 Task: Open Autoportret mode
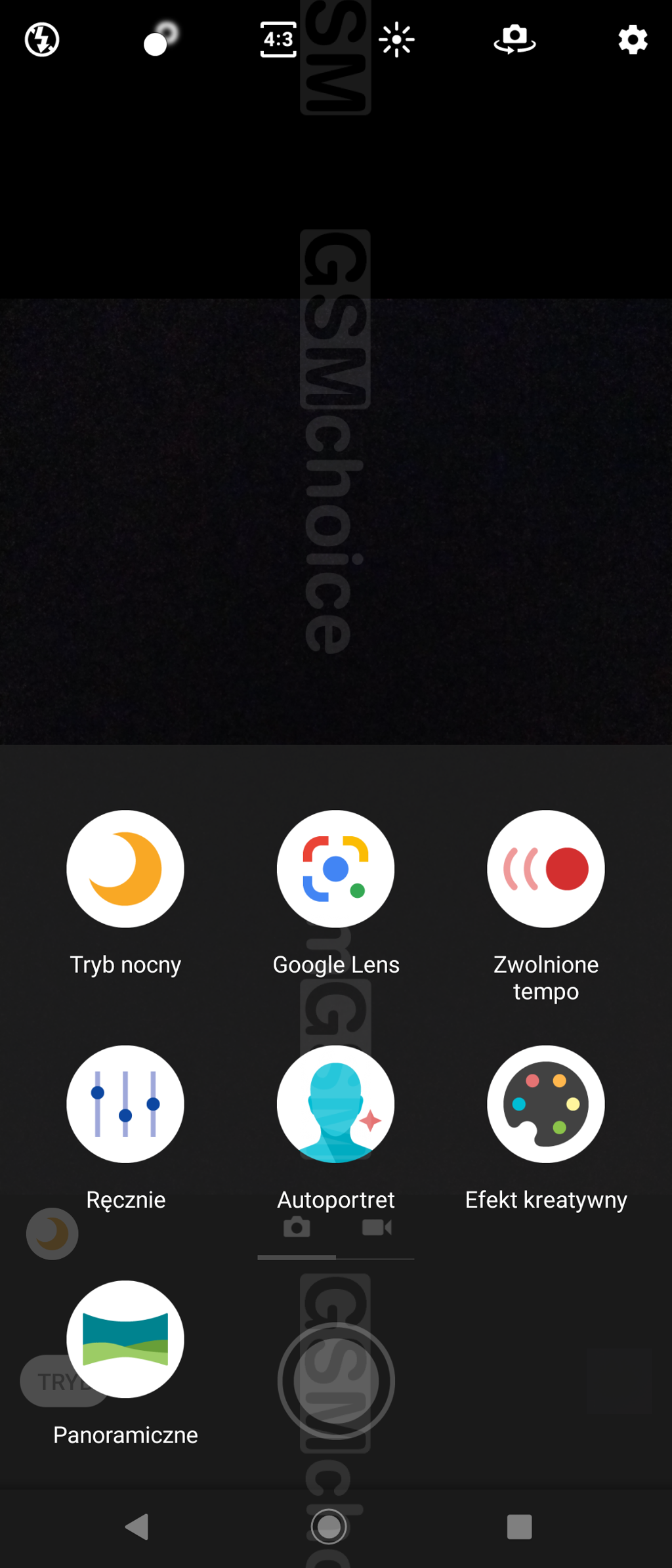[335, 1104]
